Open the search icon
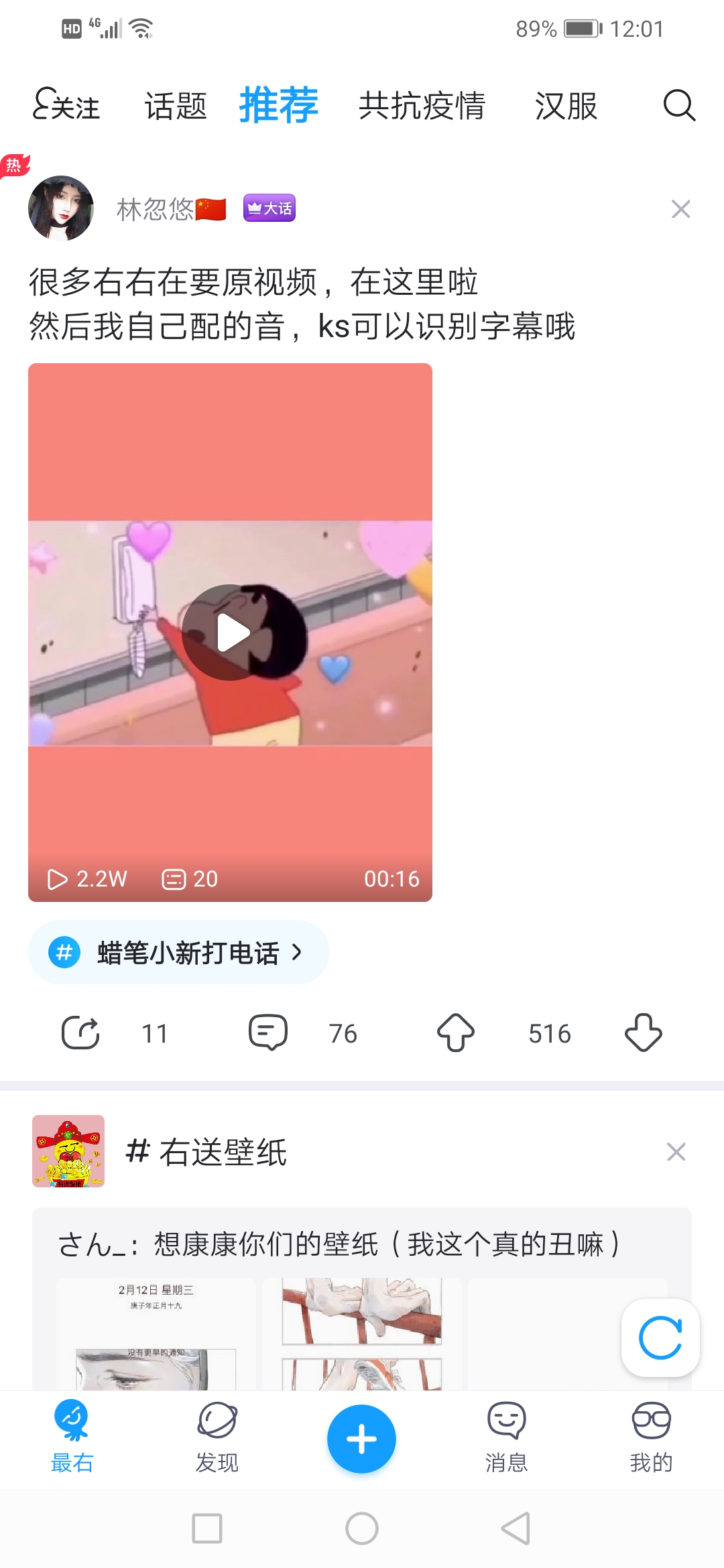The width and height of the screenshot is (724, 1568). point(678,105)
